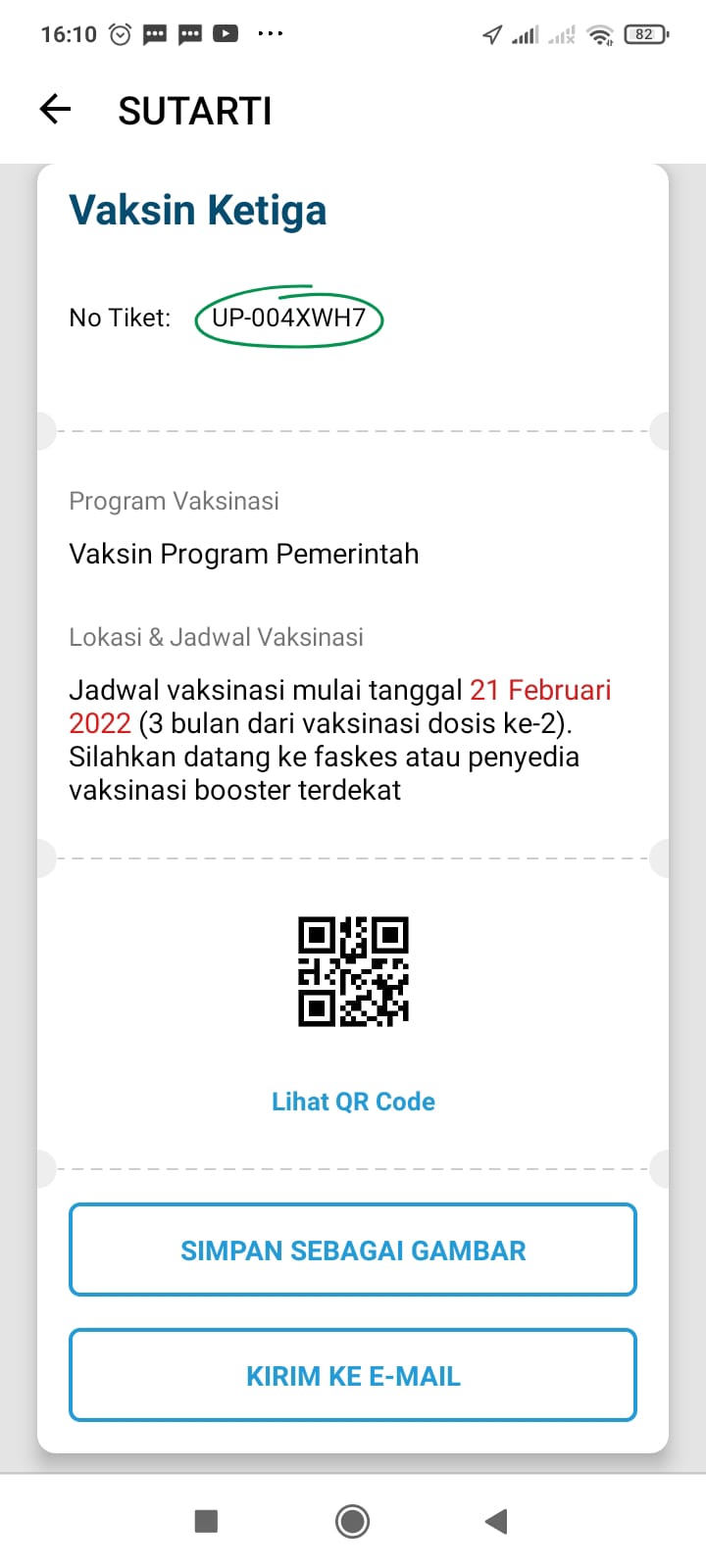Tap the system home button
Viewport: 706px width, 1568px height.
[x=352, y=1521]
